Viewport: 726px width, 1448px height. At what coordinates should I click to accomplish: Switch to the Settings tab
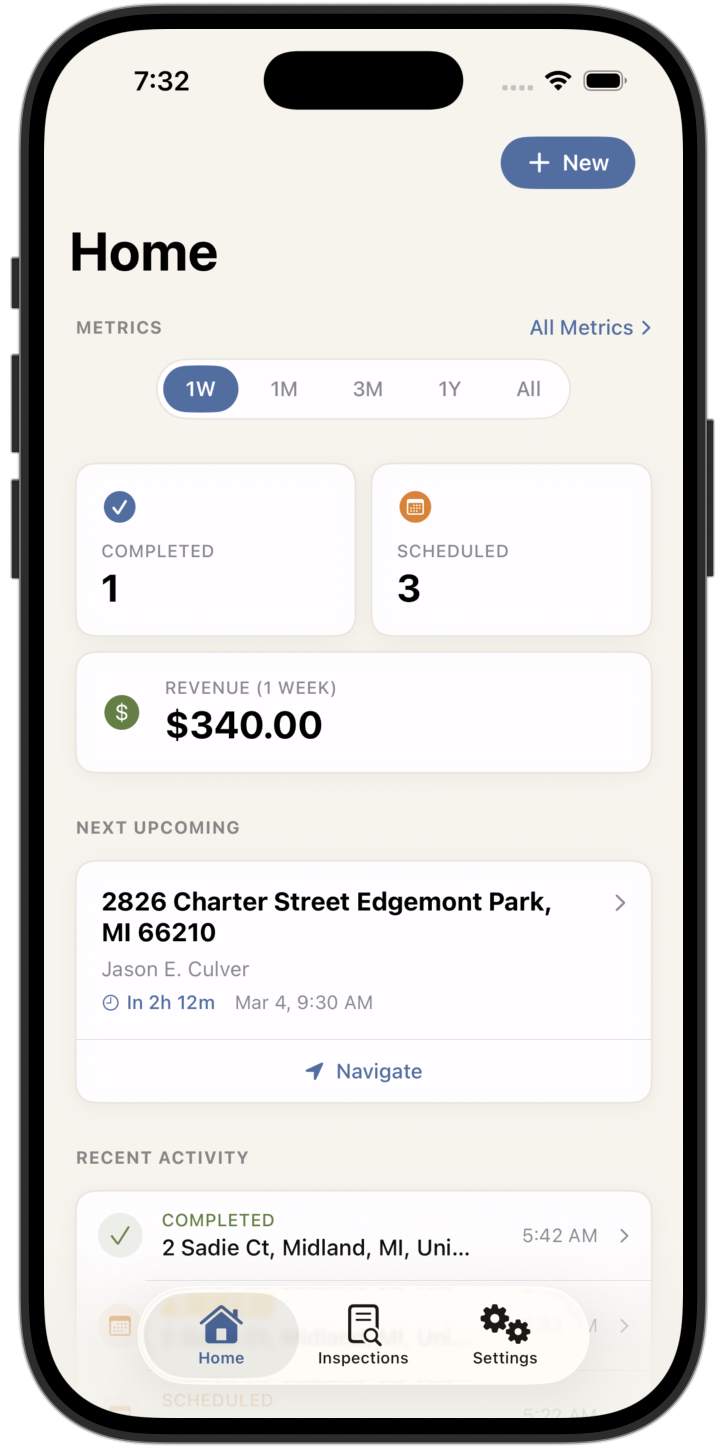click(x=504, y=1336)
